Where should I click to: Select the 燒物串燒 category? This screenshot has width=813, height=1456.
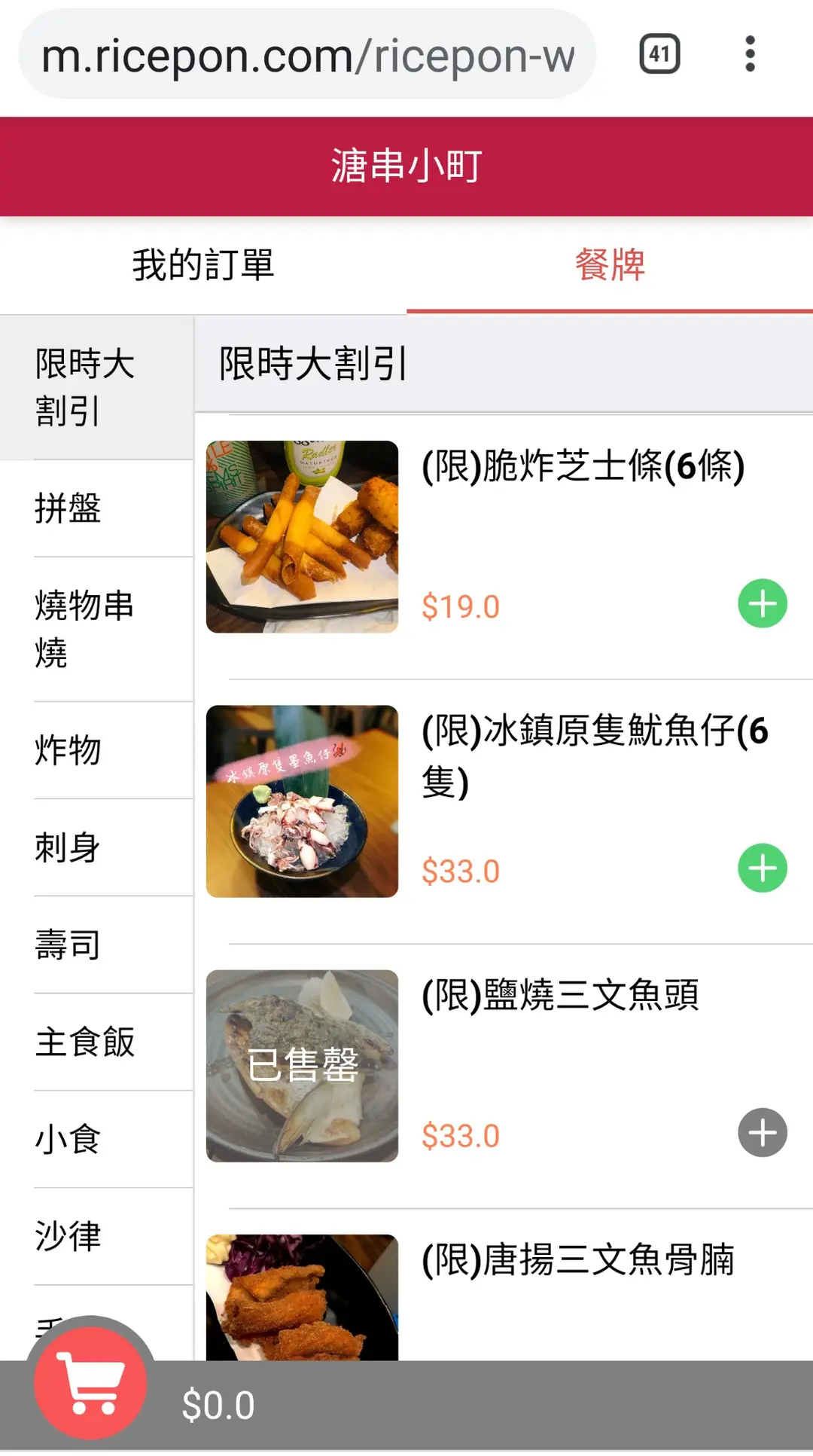tap(96, 629)
